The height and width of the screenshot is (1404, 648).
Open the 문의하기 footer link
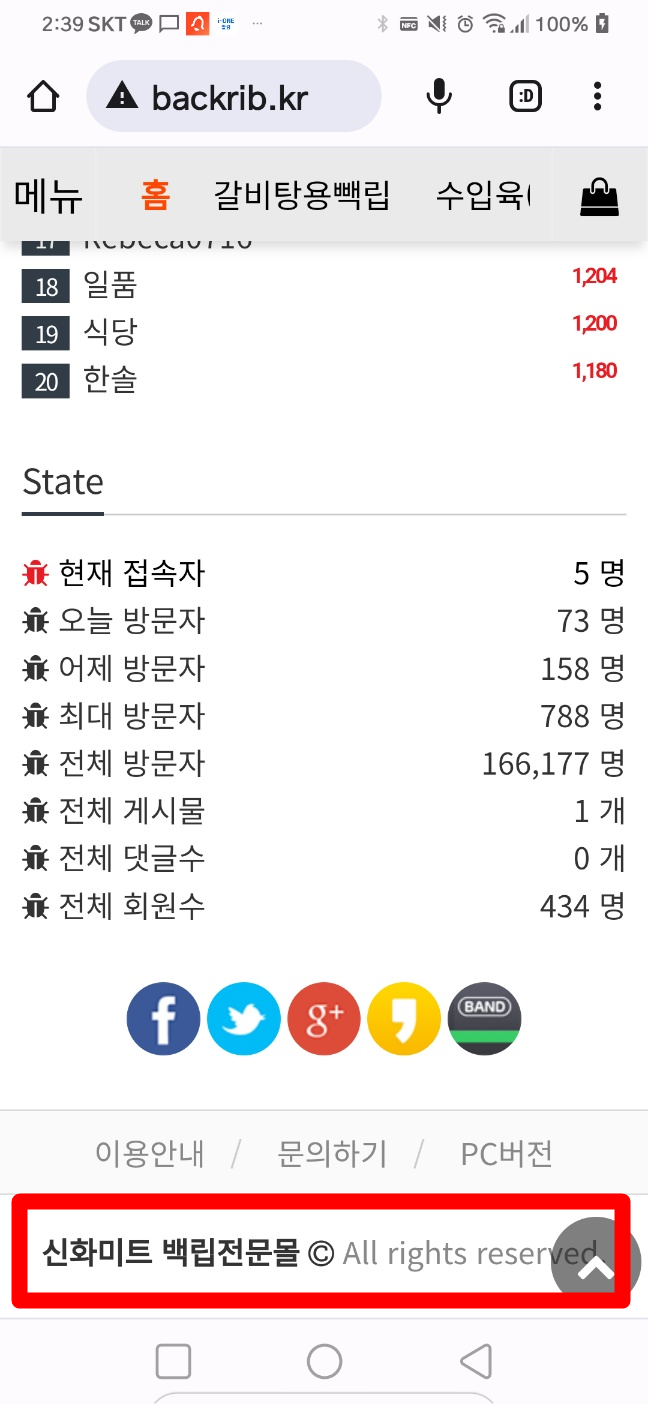(332, 1154)
